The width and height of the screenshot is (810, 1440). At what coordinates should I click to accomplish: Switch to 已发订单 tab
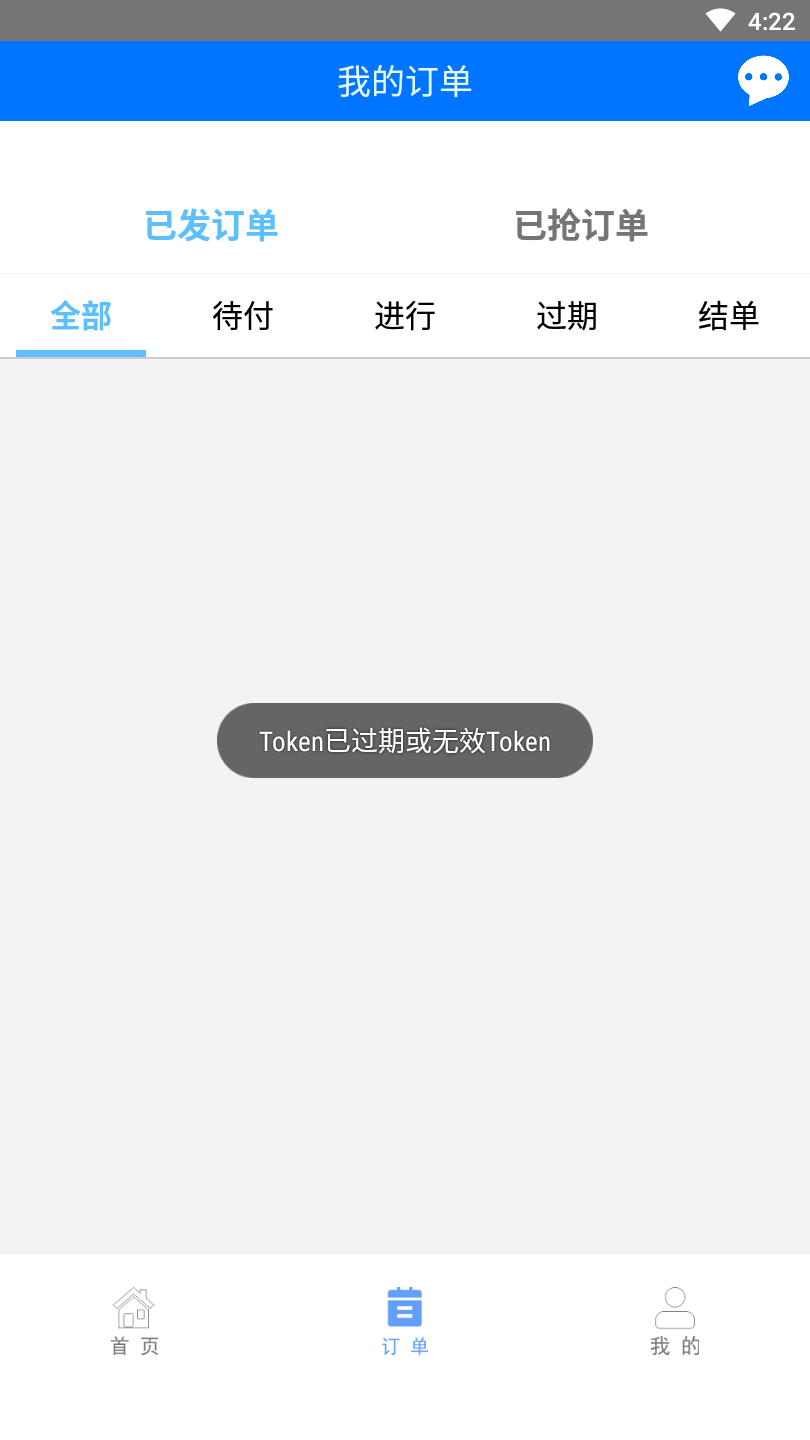(211, 226)
